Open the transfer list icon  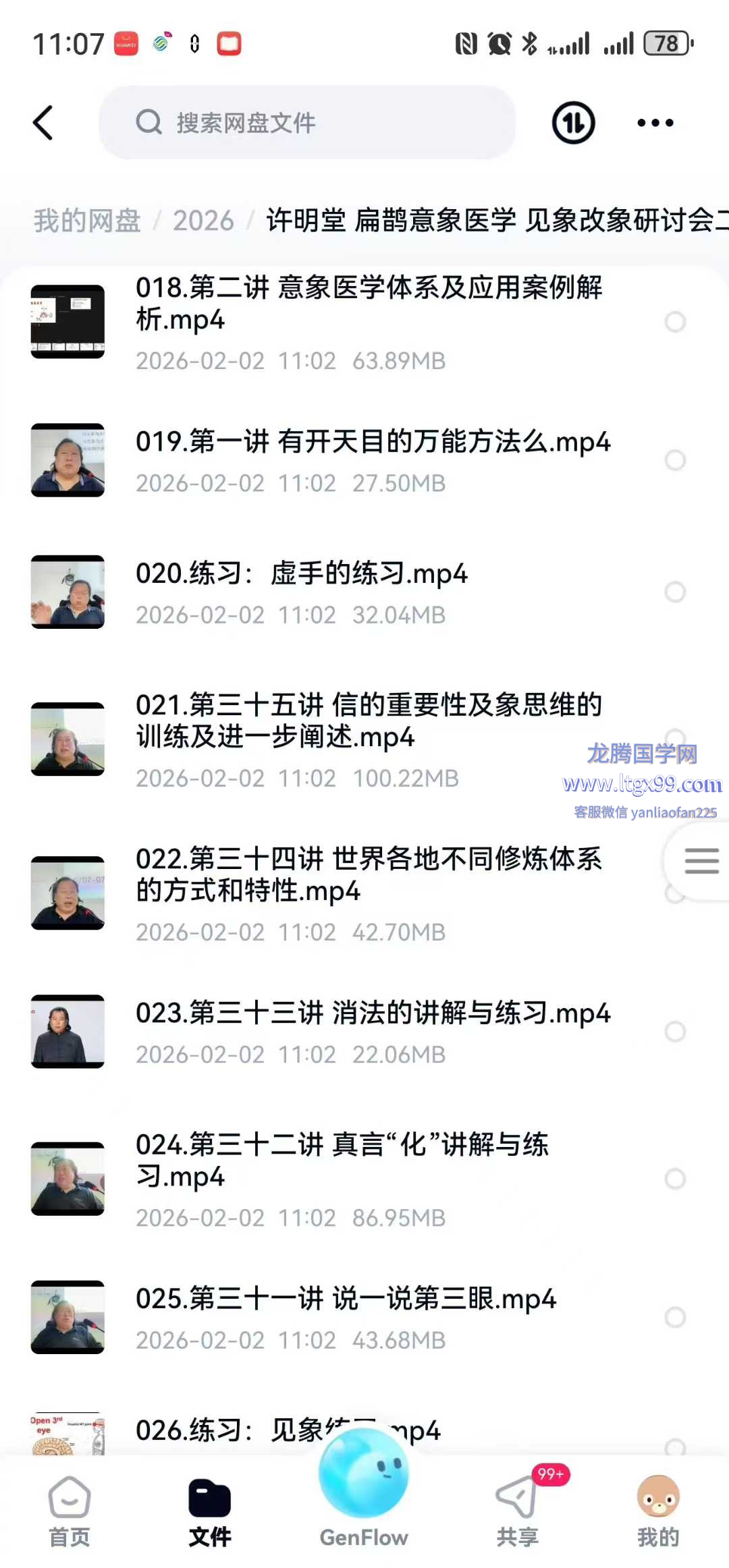[x=573, y=123]
